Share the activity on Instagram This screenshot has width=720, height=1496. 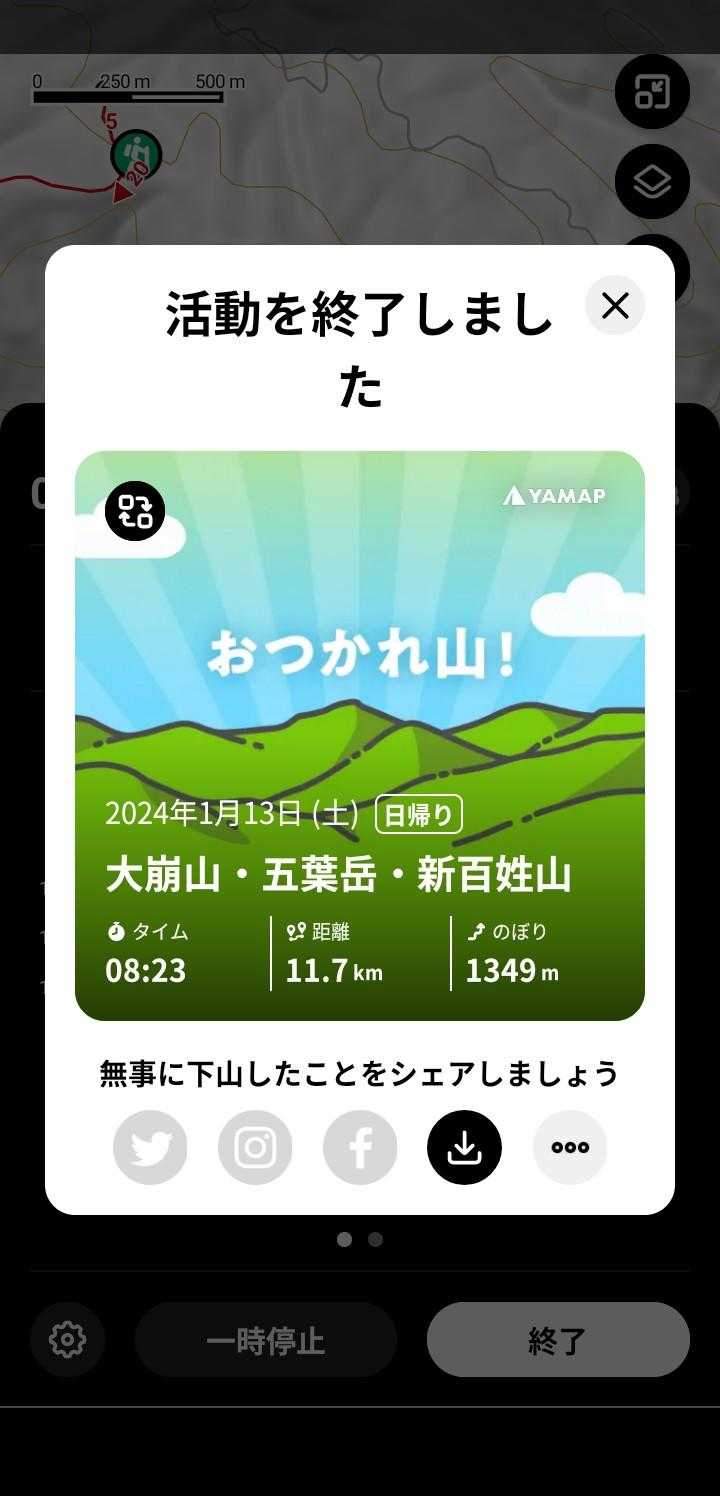pyautogui.click(x=255, y=1148)
